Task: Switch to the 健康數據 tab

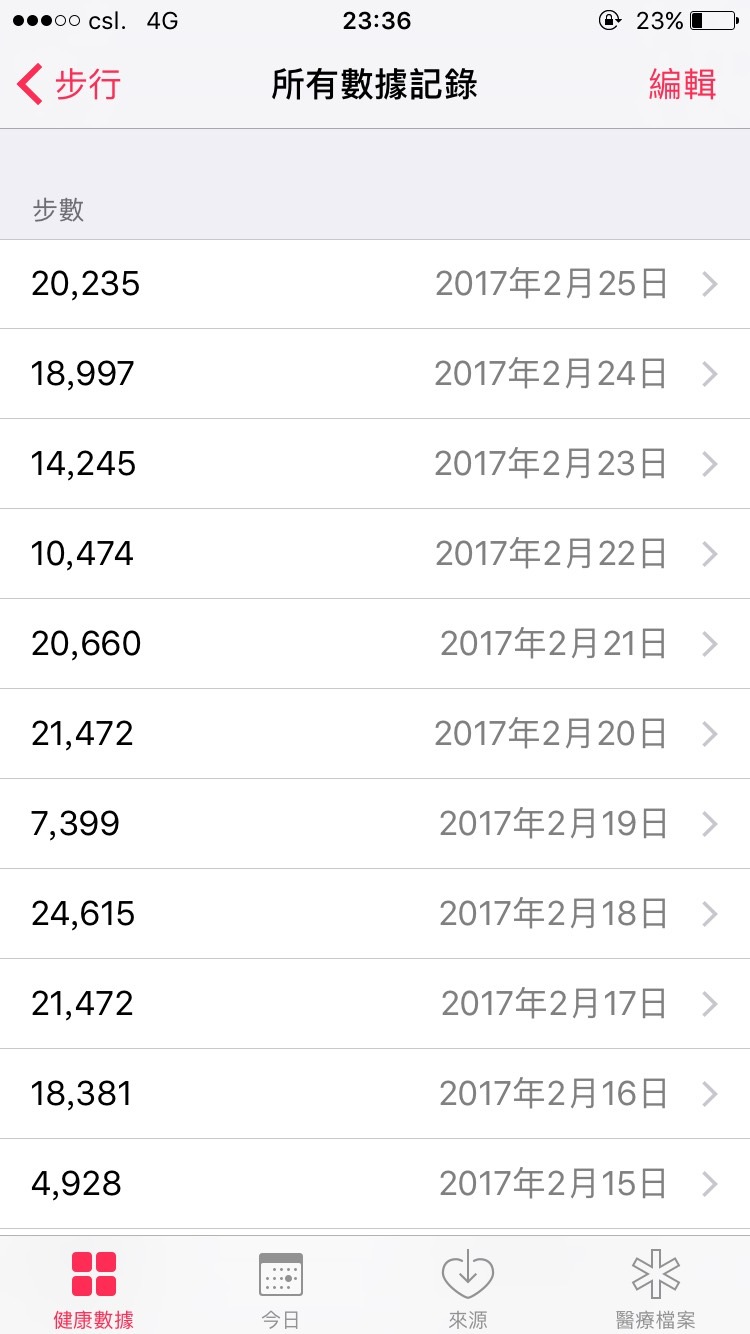Action: click(93, 1288)
